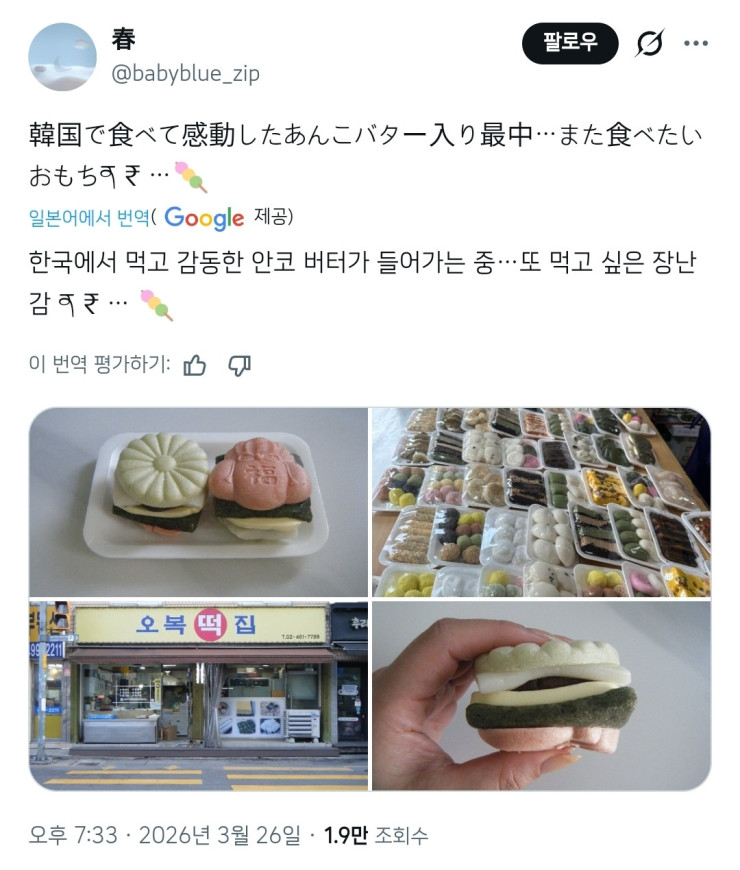Tap the Grok icon next to follow

[650, 43]
